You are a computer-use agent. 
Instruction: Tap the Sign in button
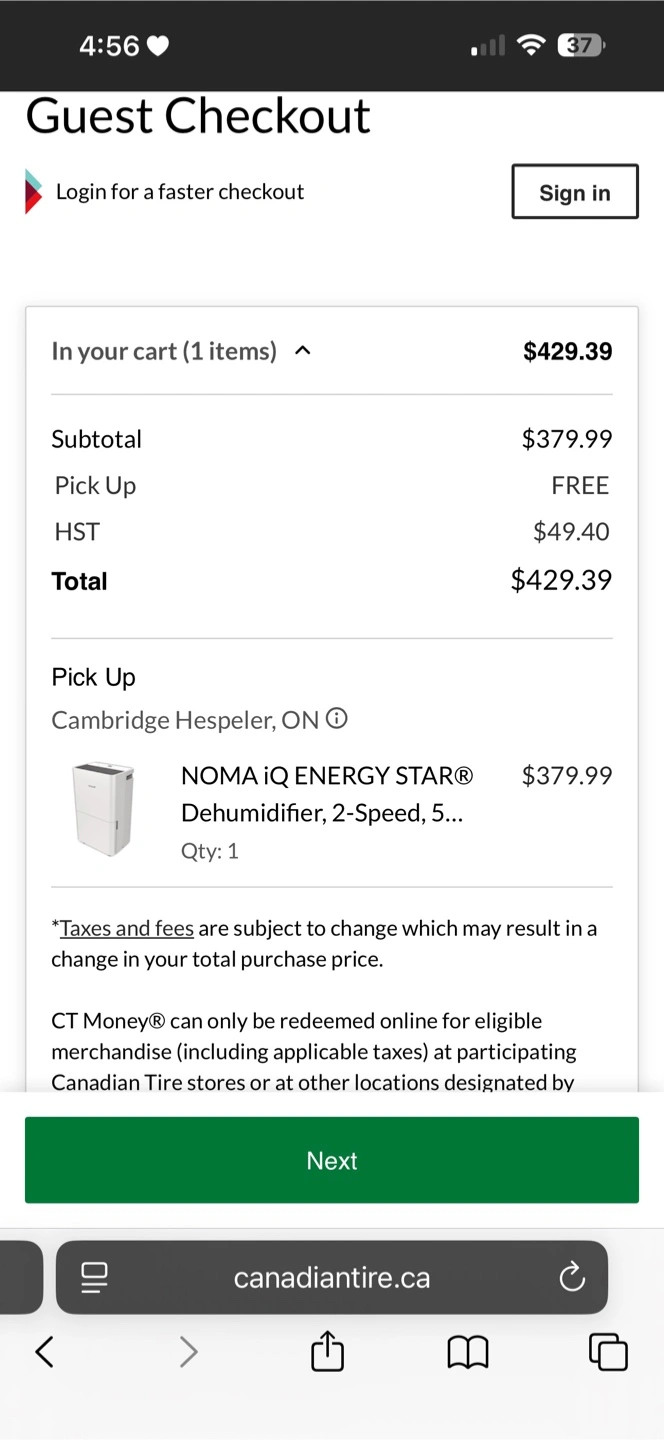pyautogui.click(x=575, y=192)
